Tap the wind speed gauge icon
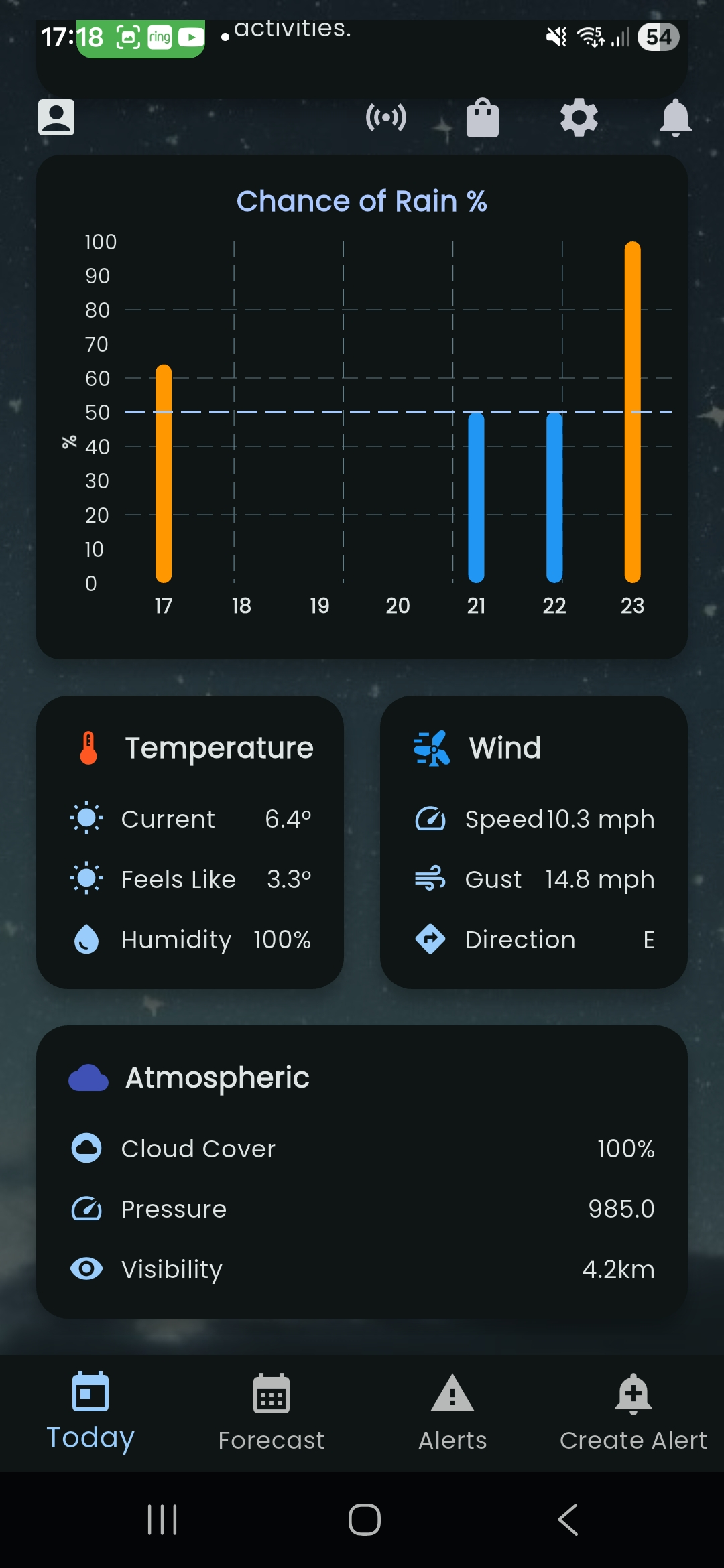The image size is (724, 1568). tap(430, 818)
